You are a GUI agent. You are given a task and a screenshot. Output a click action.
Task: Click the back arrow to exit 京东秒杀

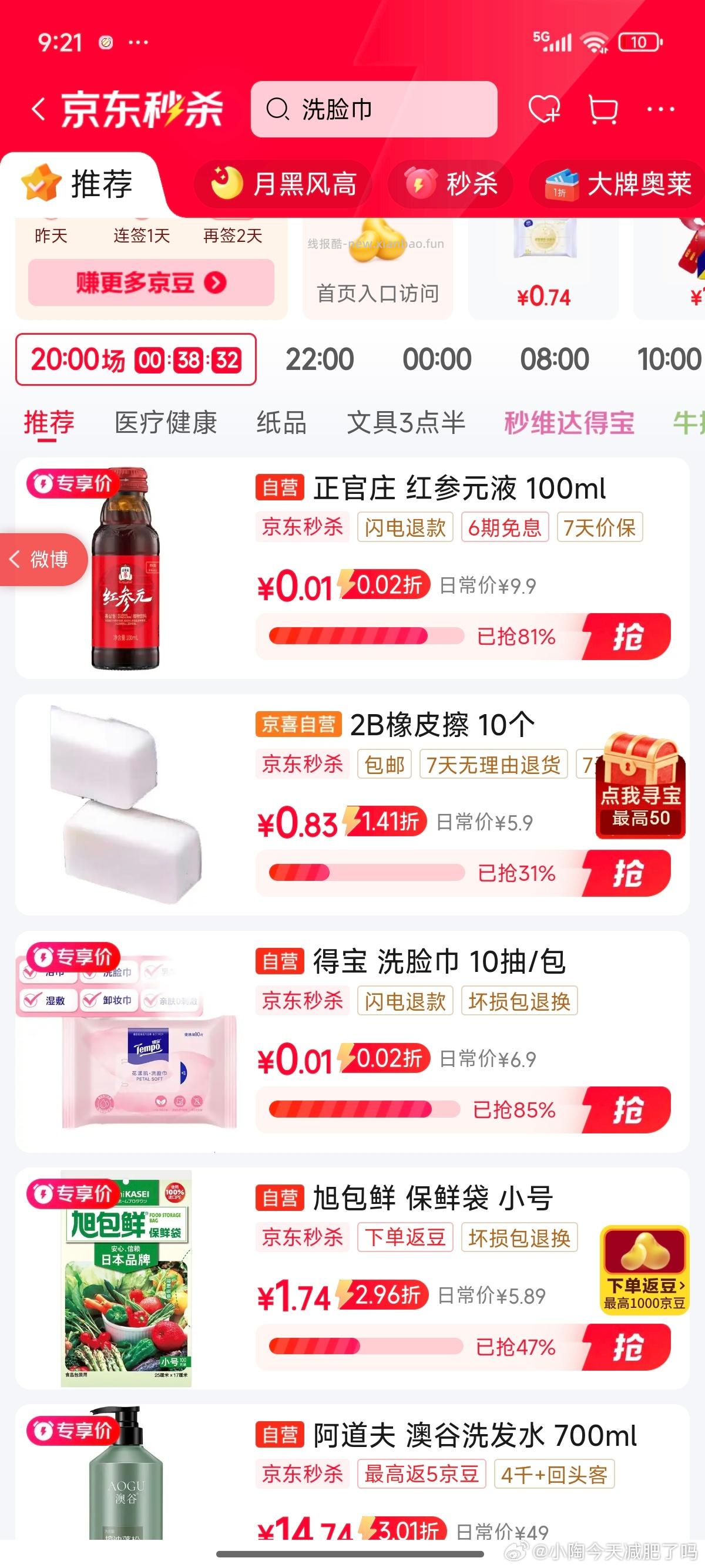(36, 107)
